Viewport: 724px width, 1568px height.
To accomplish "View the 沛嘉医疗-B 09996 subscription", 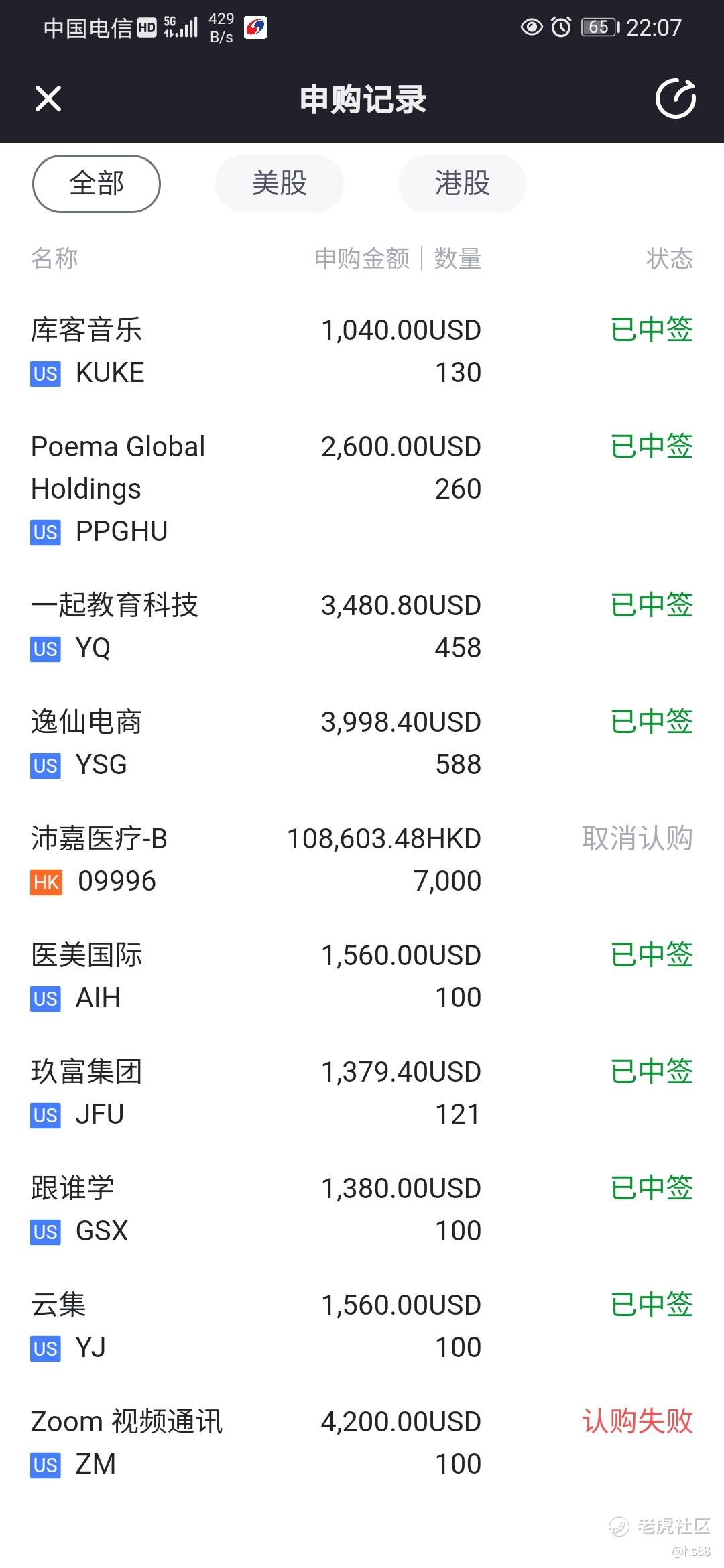I will (x=362, y=860).
